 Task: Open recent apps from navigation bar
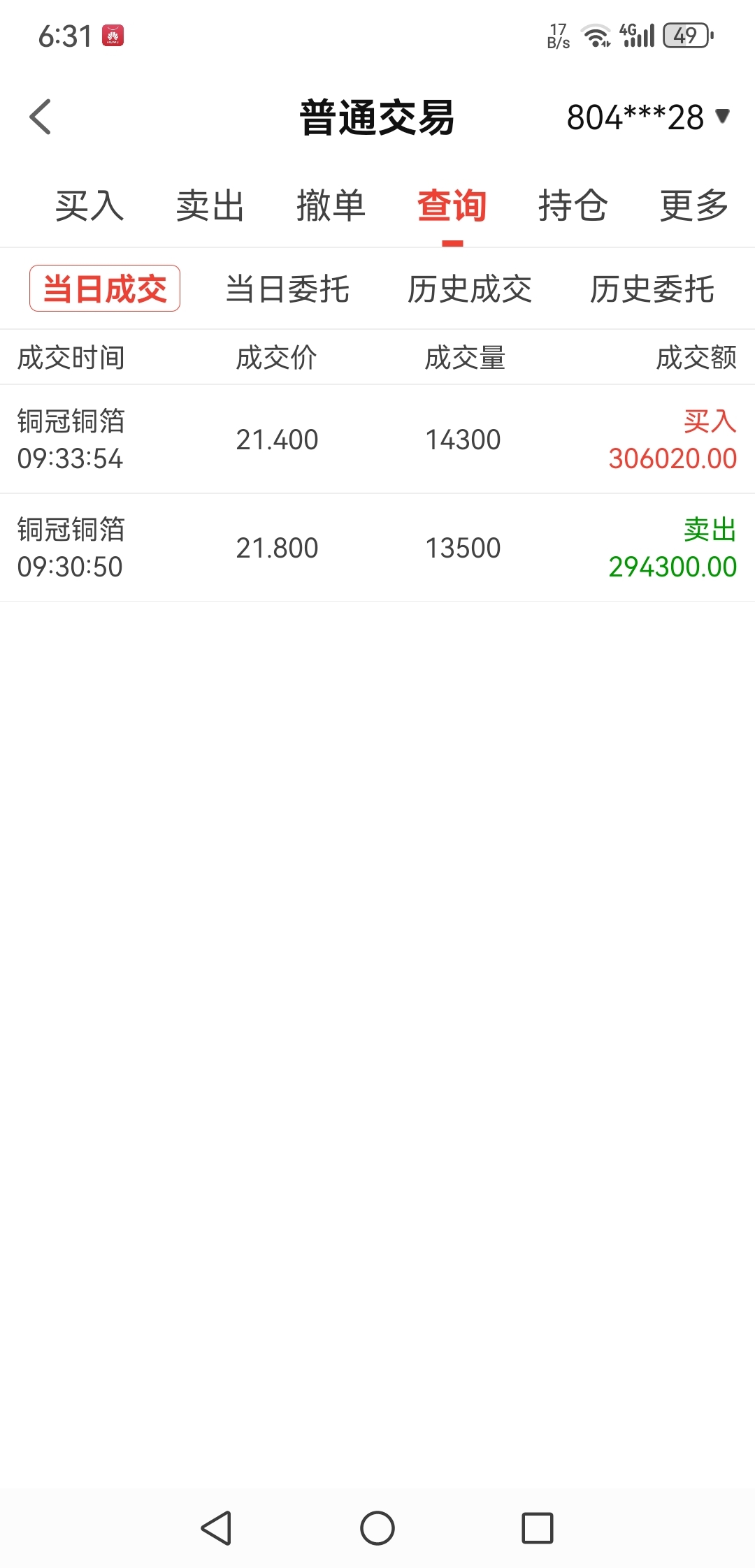pyautogui.click(x=538, y=1527)
